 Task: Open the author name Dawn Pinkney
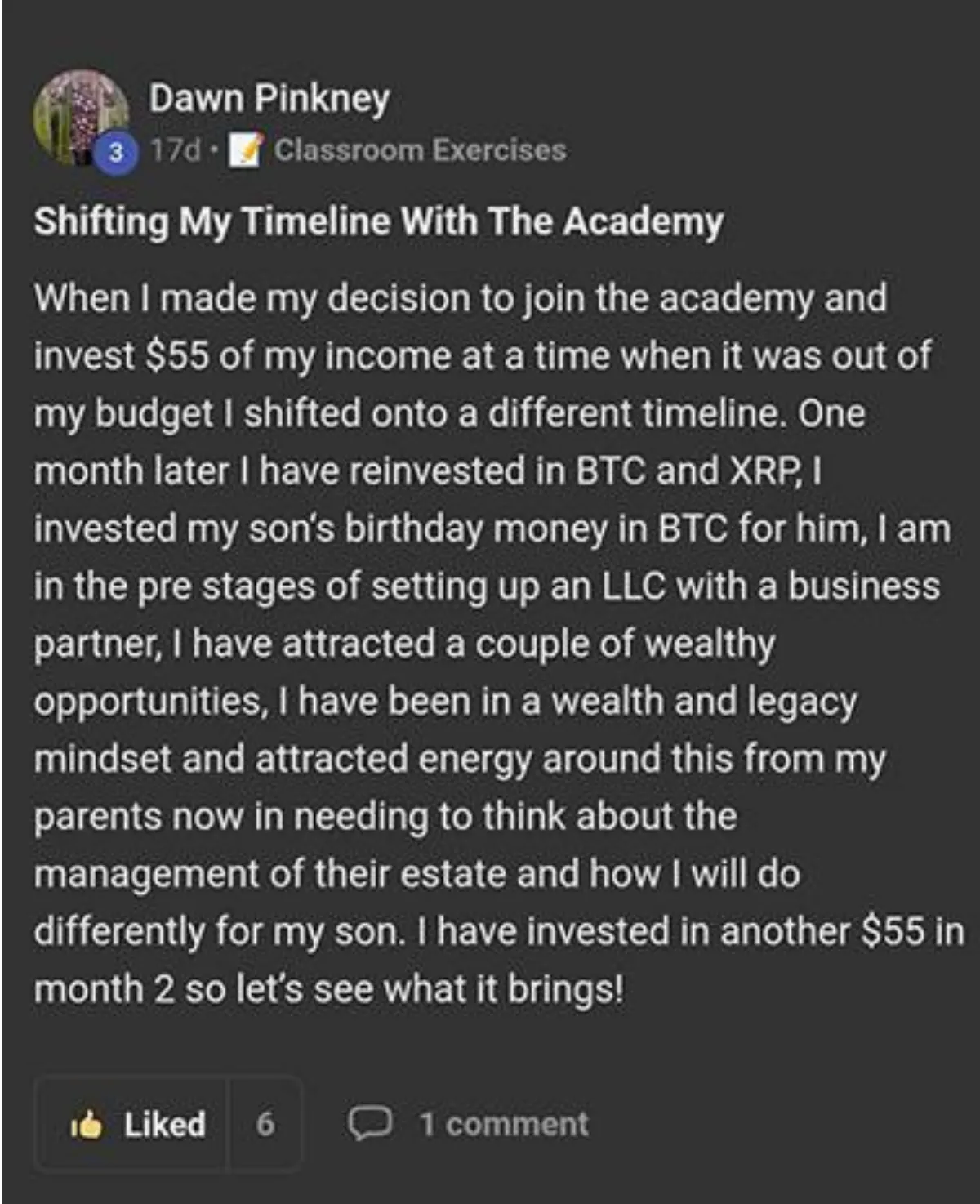[x=269, y=99]
